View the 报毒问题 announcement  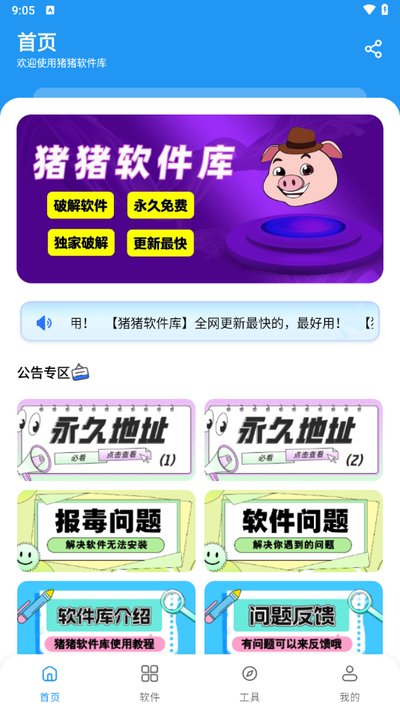click(x=107, y=531)
